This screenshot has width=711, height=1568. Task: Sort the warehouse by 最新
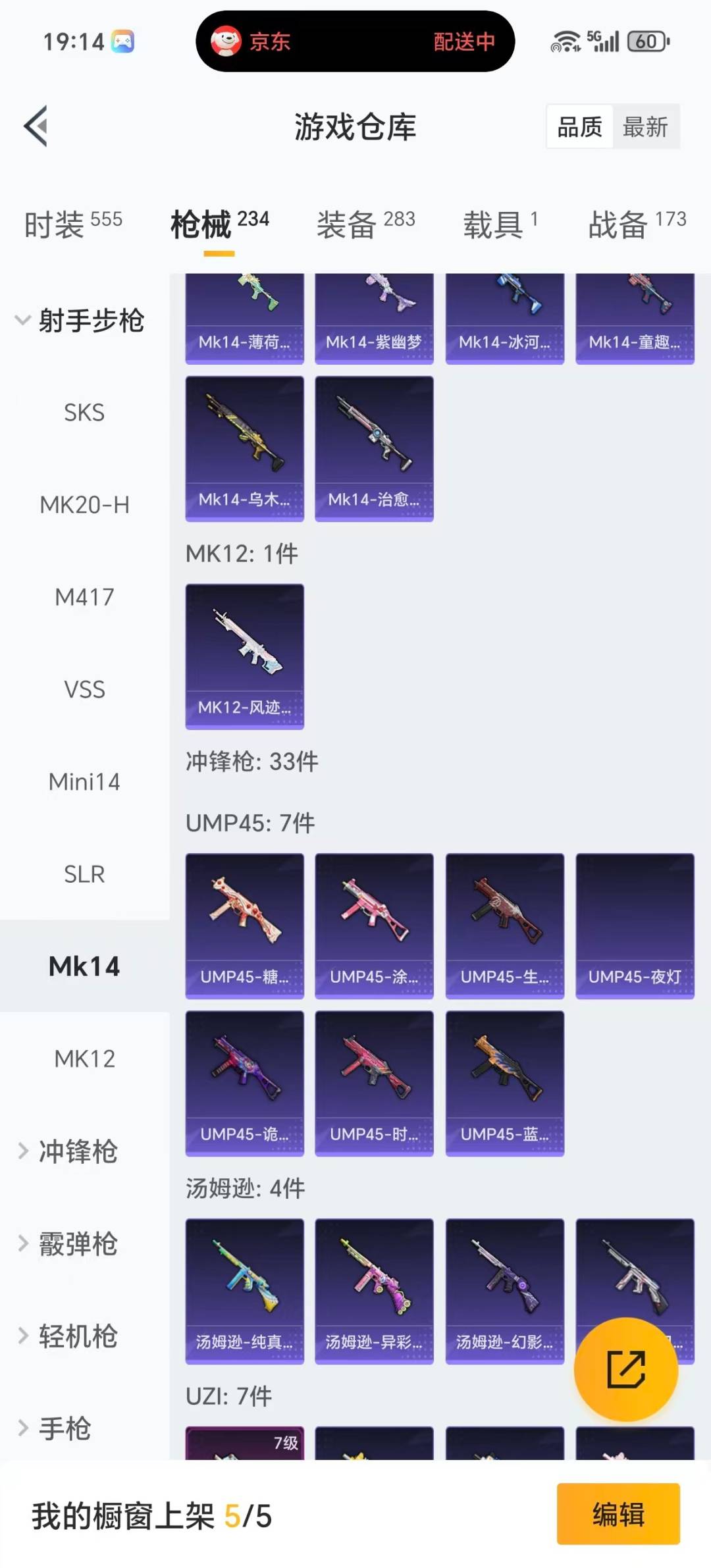click(645, 126)
